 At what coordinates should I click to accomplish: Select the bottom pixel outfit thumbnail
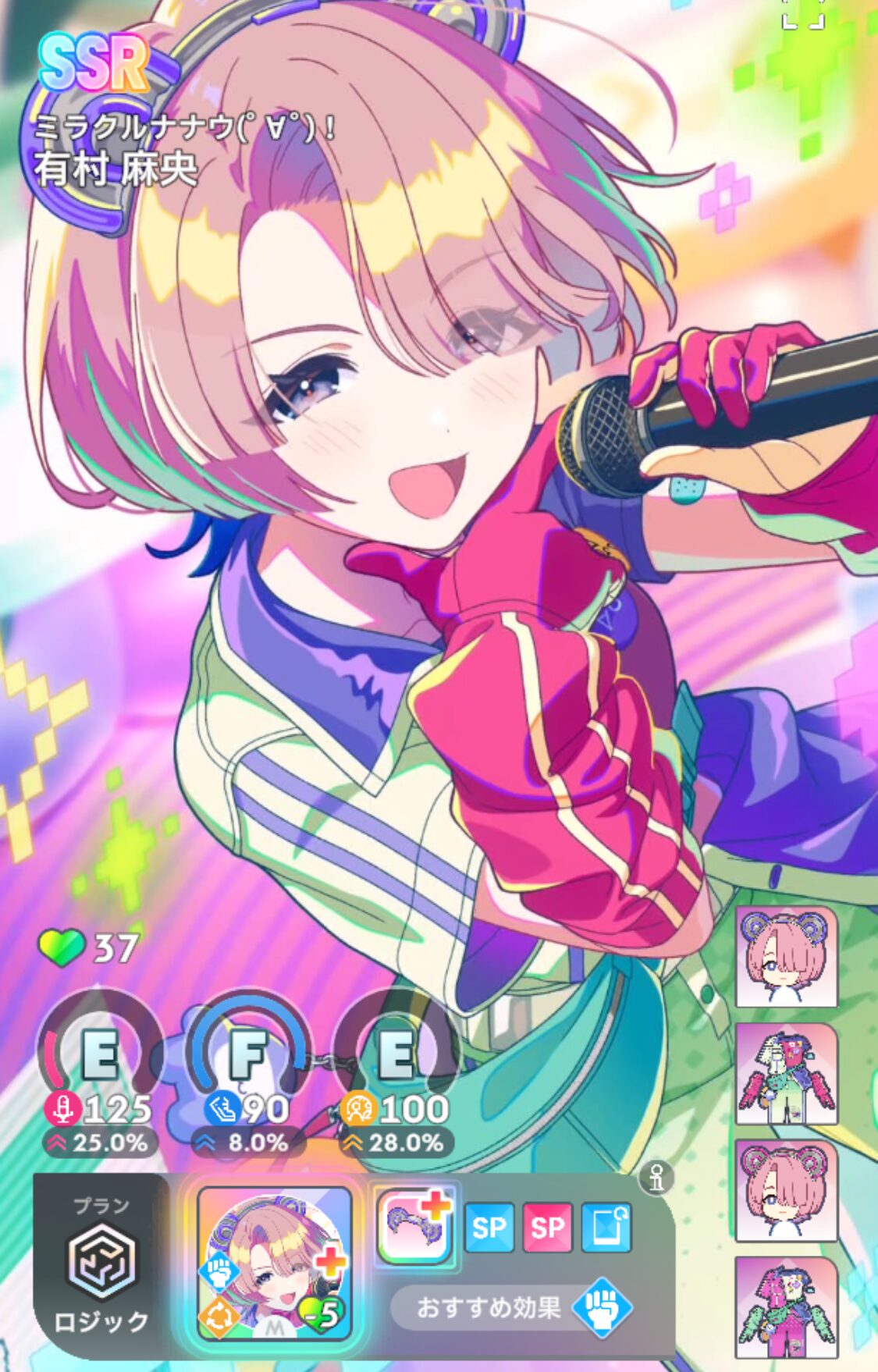coord(786,1307)
